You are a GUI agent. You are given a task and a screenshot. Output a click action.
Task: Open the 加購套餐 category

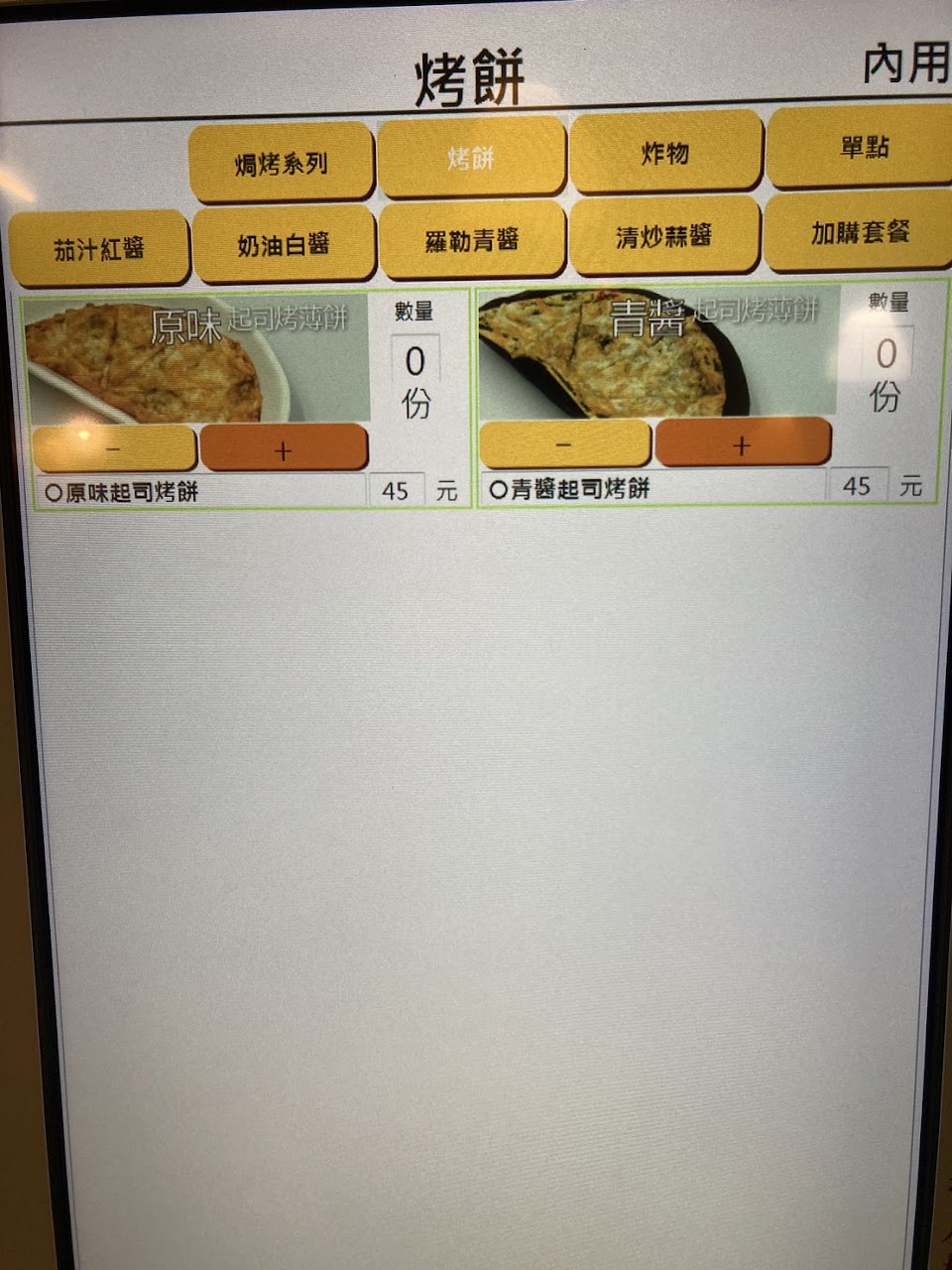860,232
